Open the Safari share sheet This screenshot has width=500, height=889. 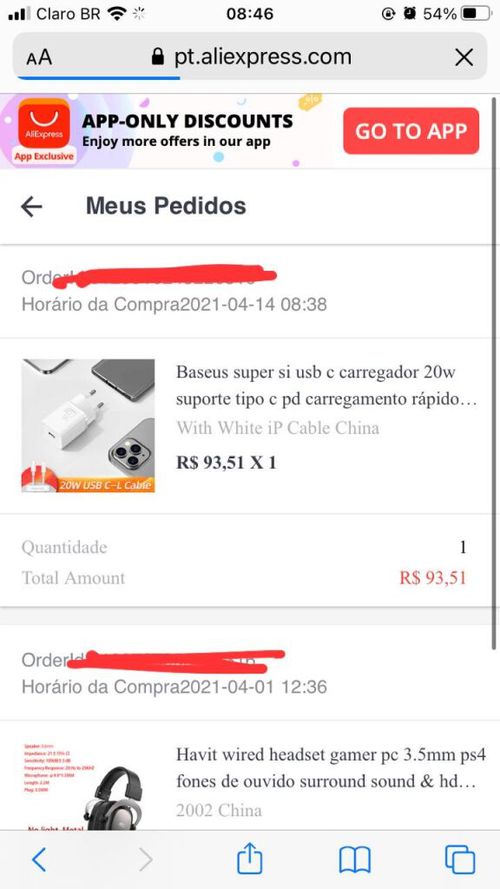pyautogui.click(x=249, y=858)
